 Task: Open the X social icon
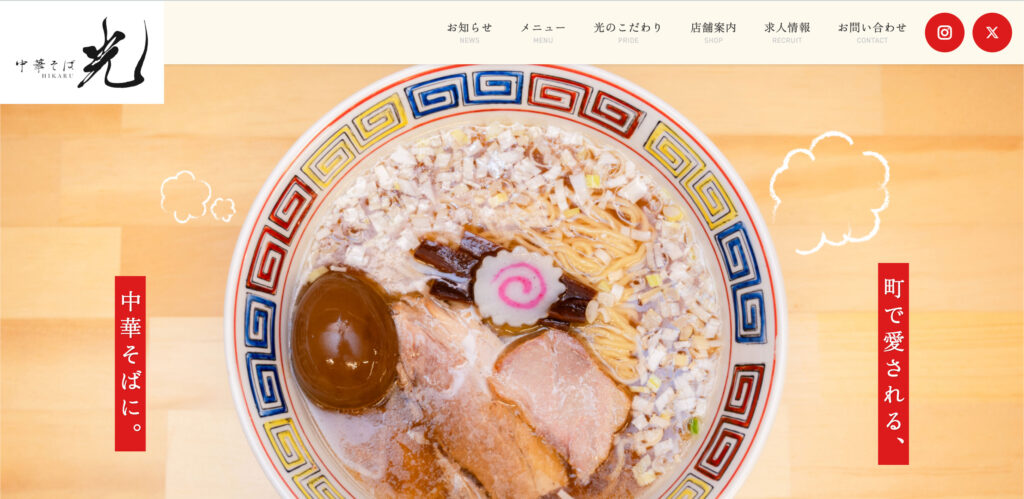991,33
